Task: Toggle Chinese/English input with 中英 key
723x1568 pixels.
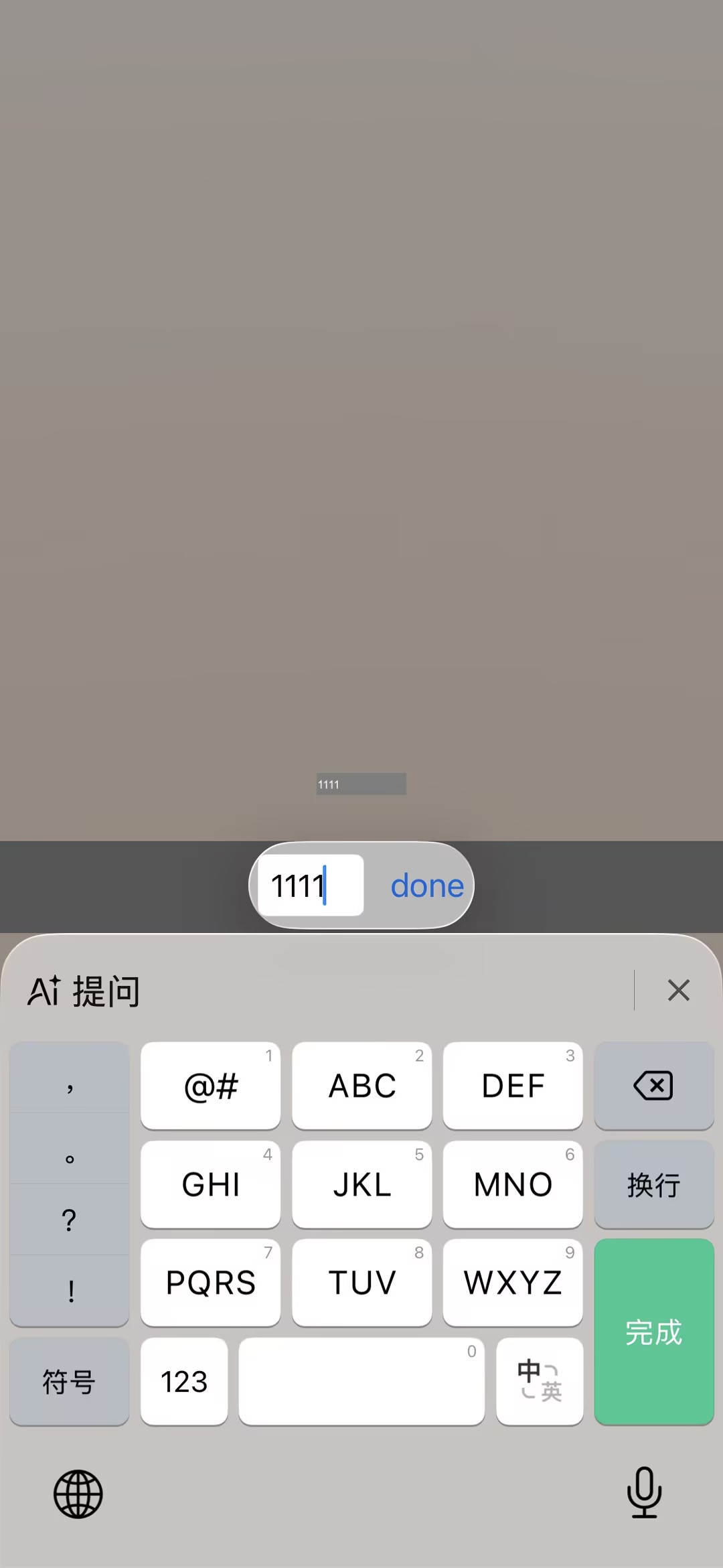Action: tap(540, 1381)
